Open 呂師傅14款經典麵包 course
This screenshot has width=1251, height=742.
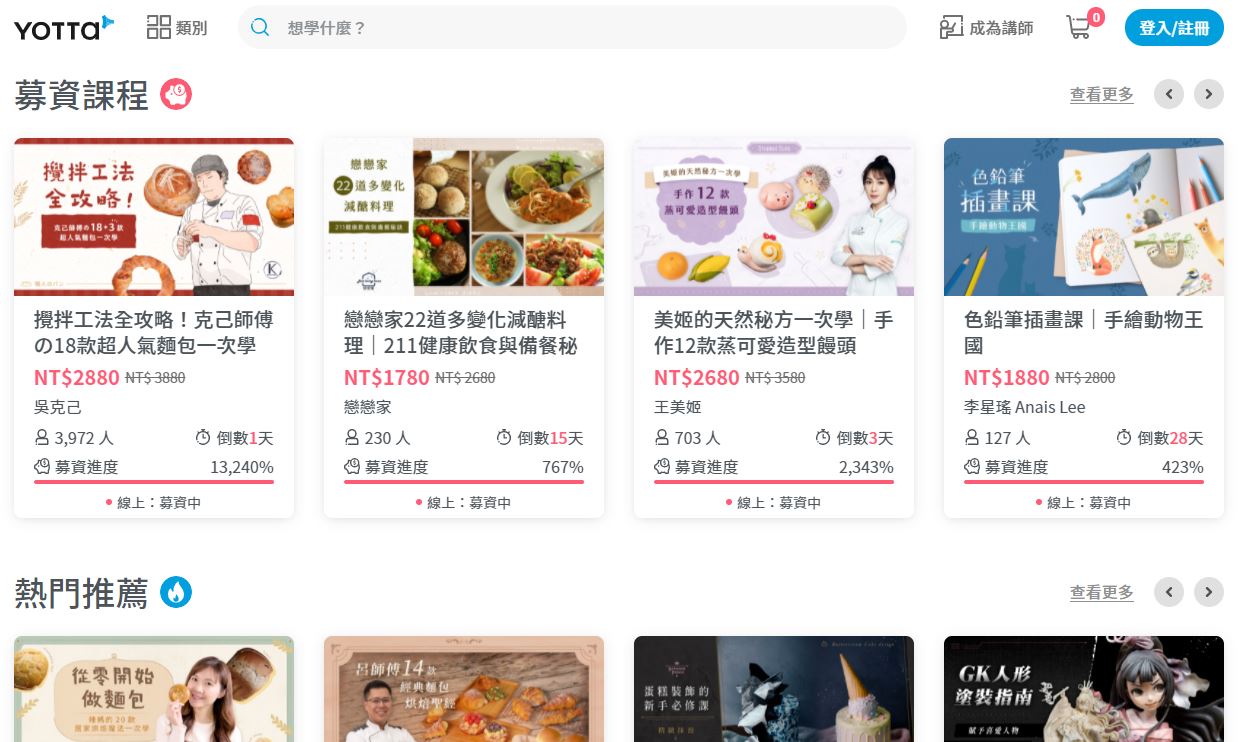coord(463,690)
